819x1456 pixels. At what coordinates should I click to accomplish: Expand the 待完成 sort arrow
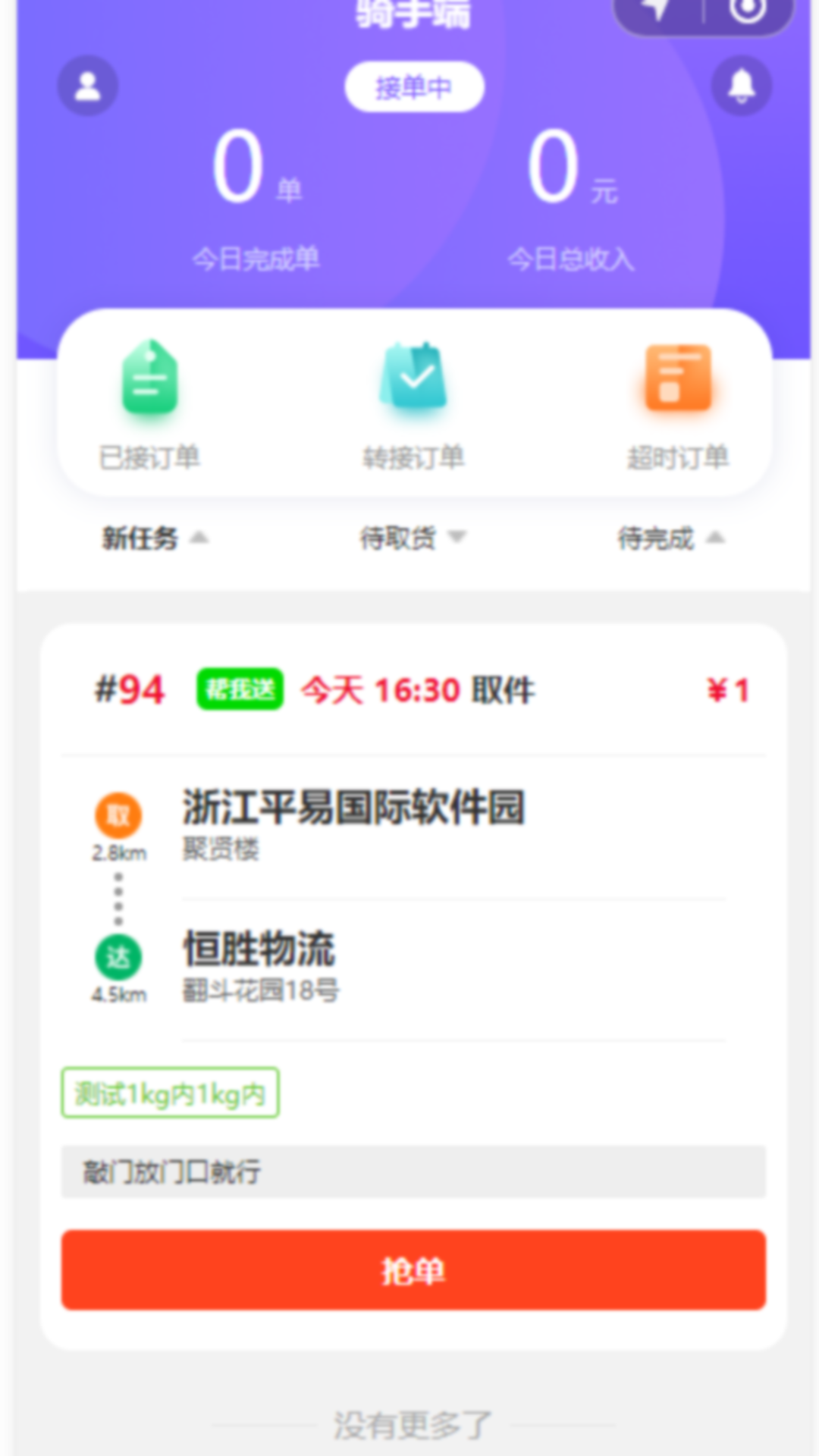click(714, 537)
